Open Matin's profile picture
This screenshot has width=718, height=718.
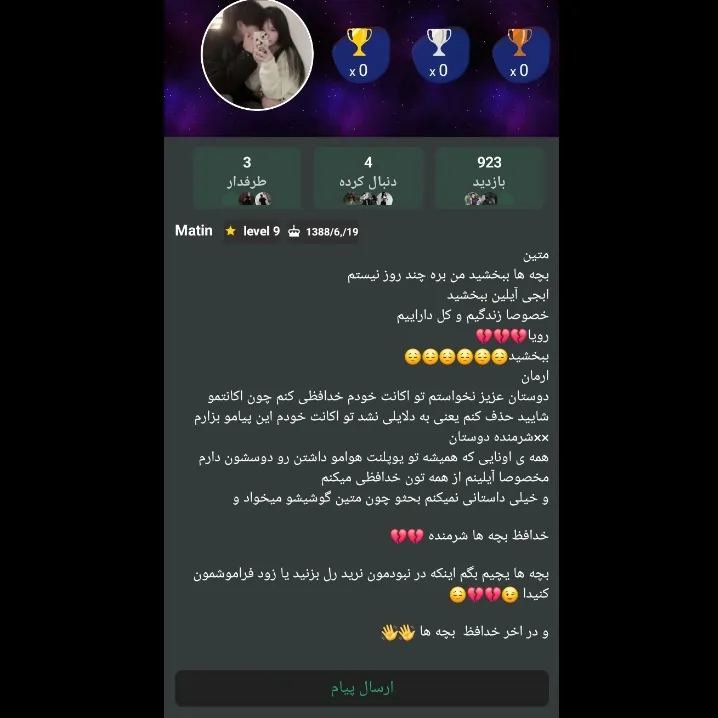pos(257,55)
